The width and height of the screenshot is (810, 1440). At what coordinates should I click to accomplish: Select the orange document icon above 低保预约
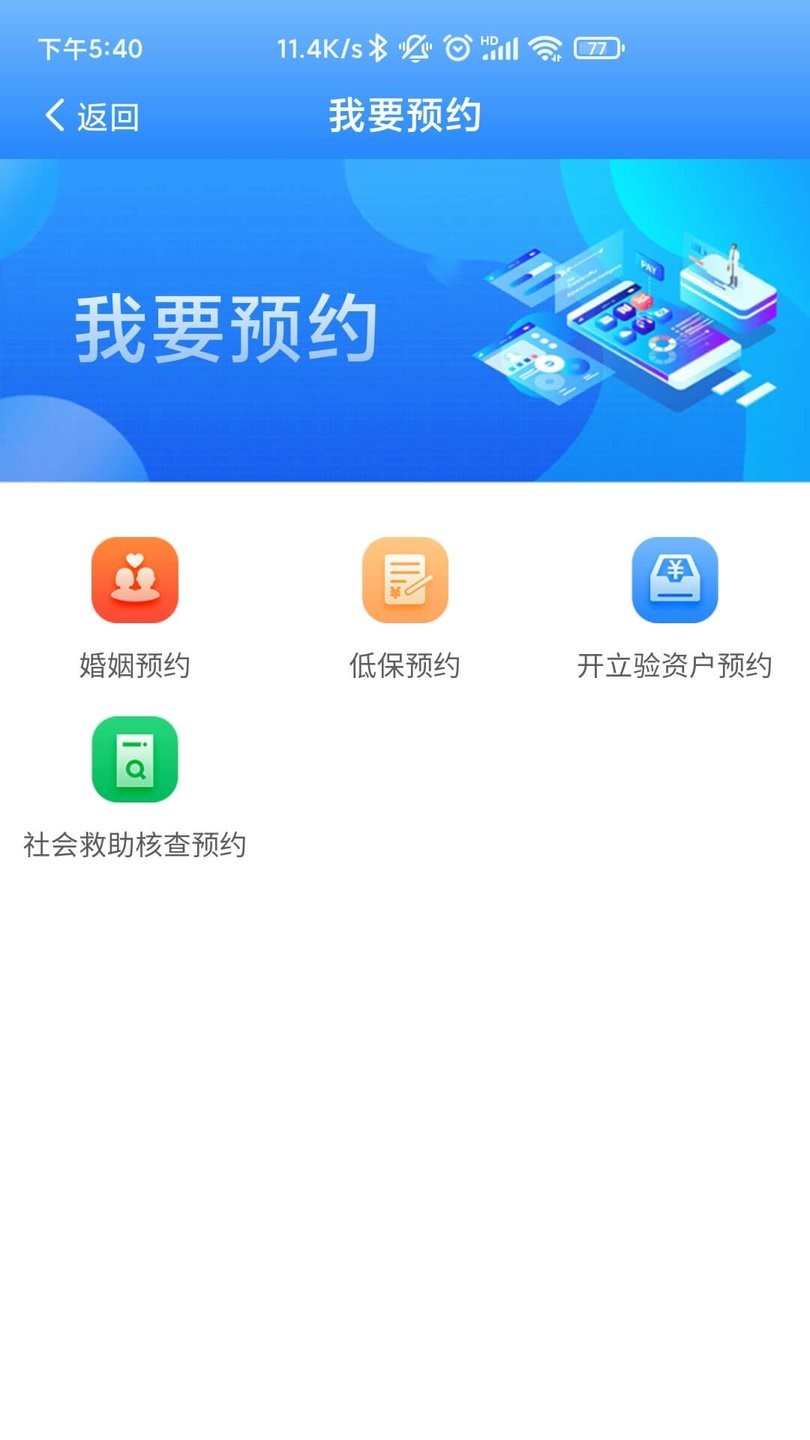coord(404,580)
